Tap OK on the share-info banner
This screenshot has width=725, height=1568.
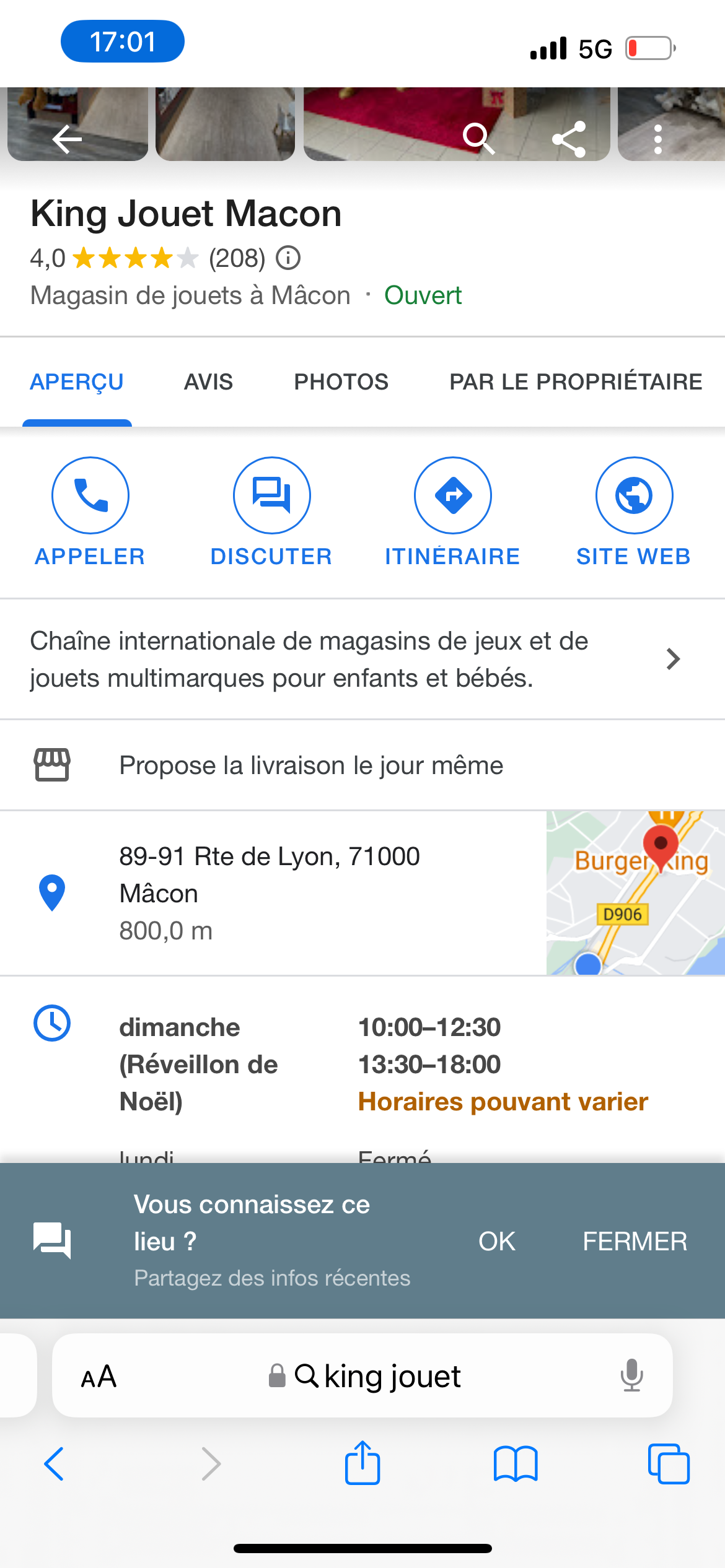(496, 1241)
